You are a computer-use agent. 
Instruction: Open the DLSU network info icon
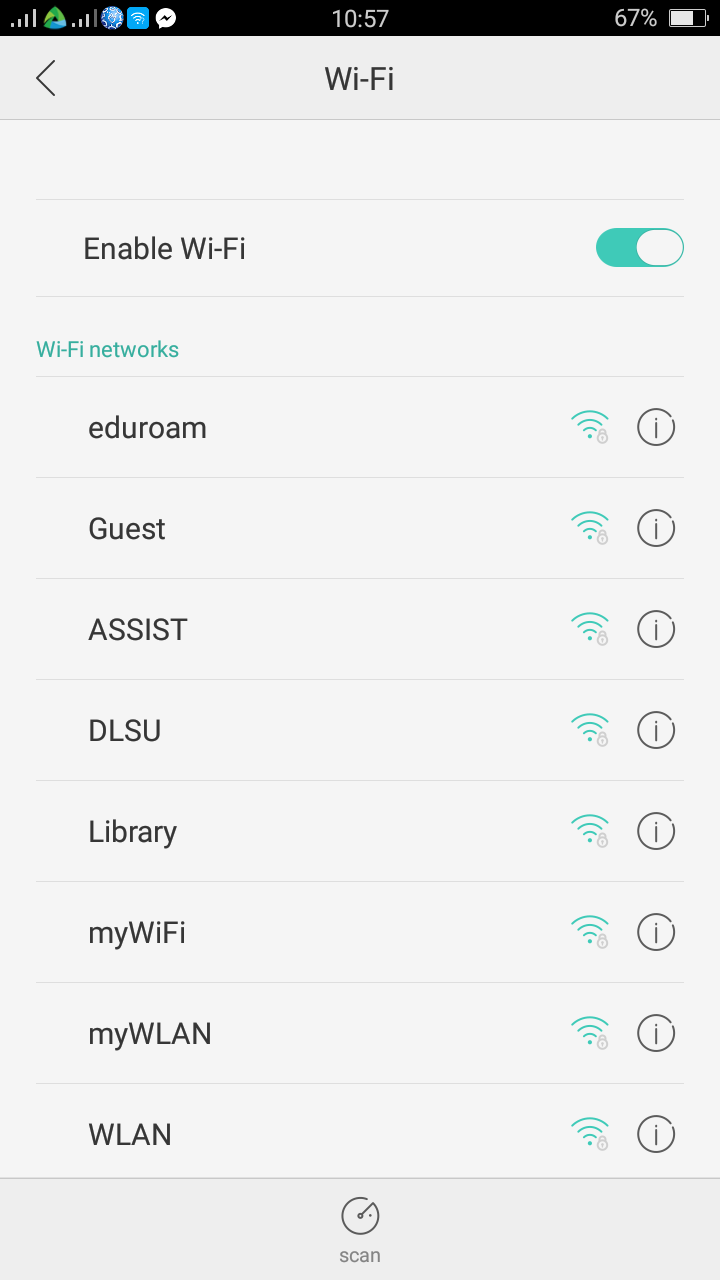tap(656, 730)
